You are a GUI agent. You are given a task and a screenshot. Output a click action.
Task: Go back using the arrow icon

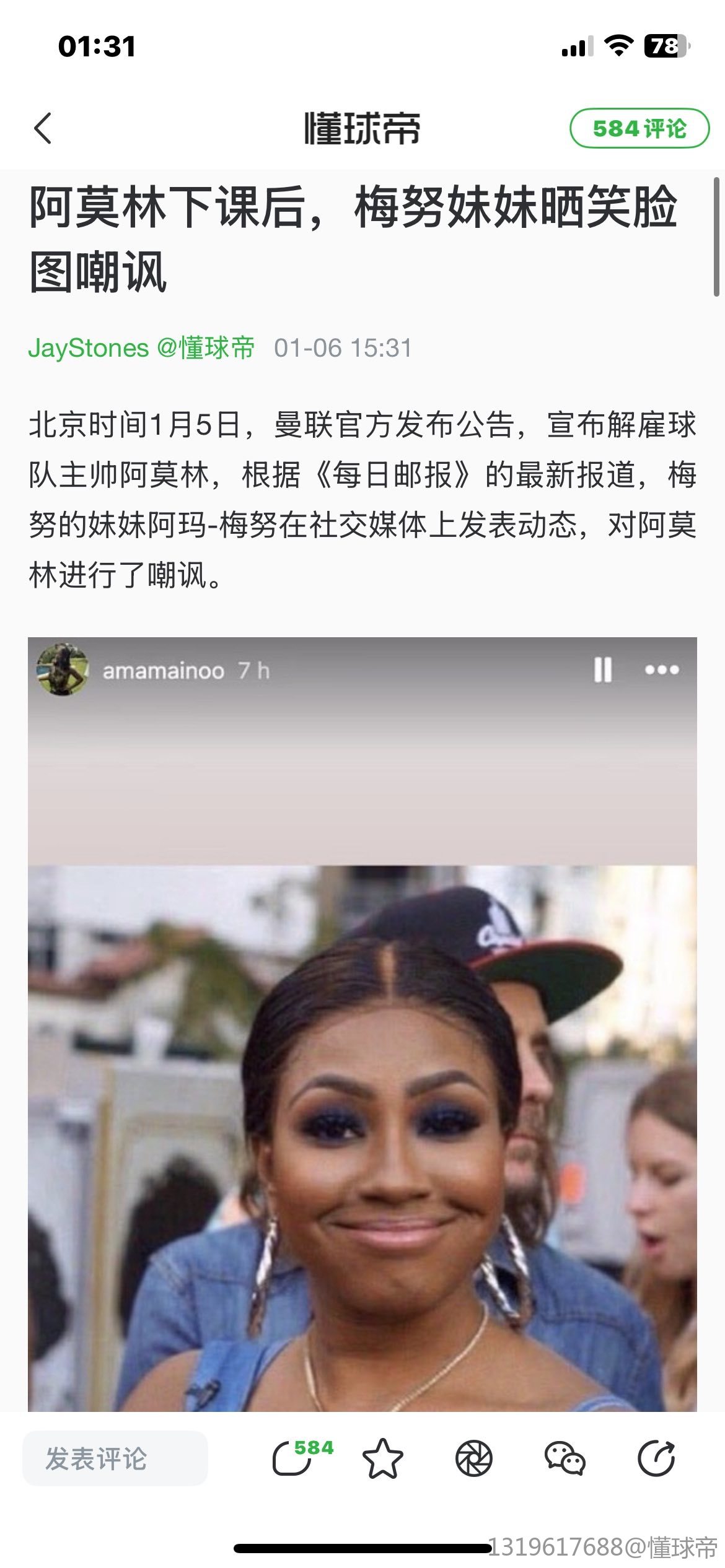click(x=43, y=129)
